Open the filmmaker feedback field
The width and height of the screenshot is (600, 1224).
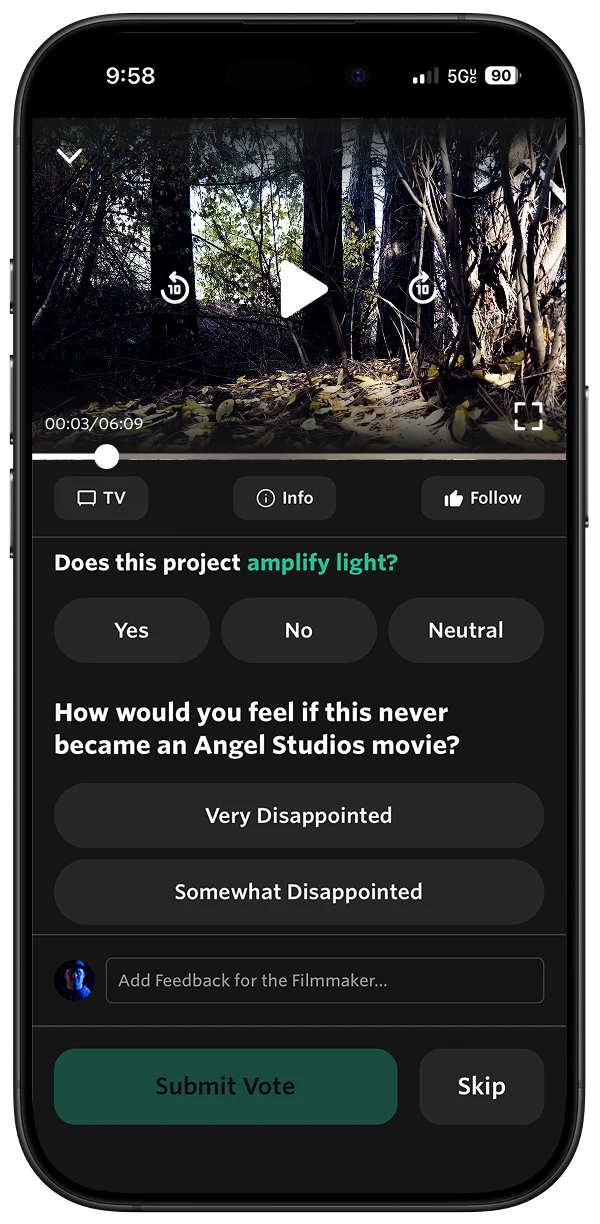pos(324,980)
